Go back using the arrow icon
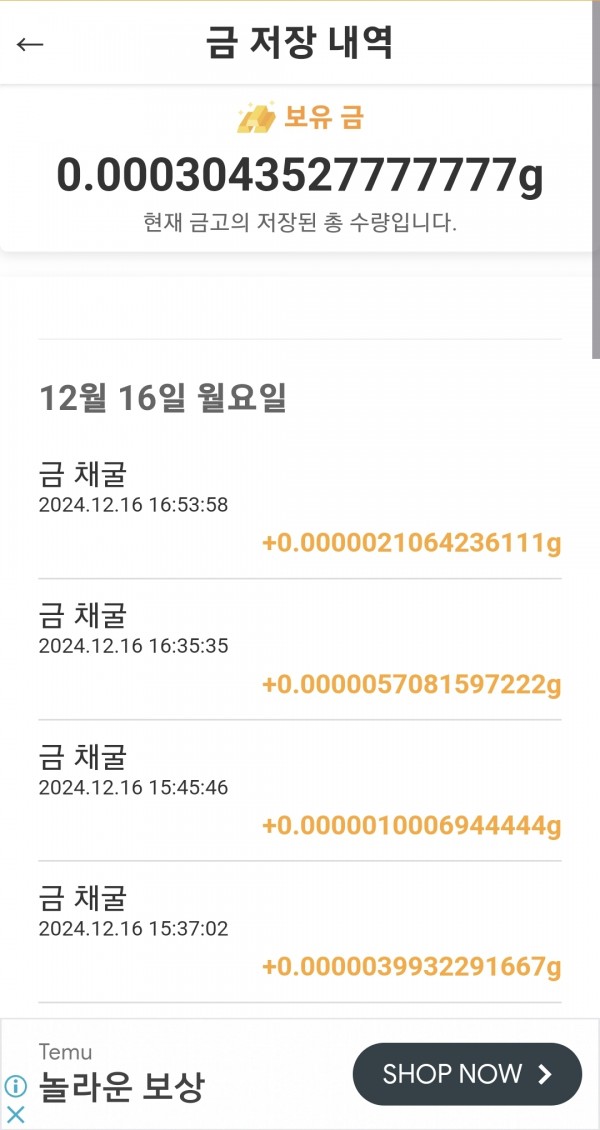600x1130 pixels. coord(30,44)
